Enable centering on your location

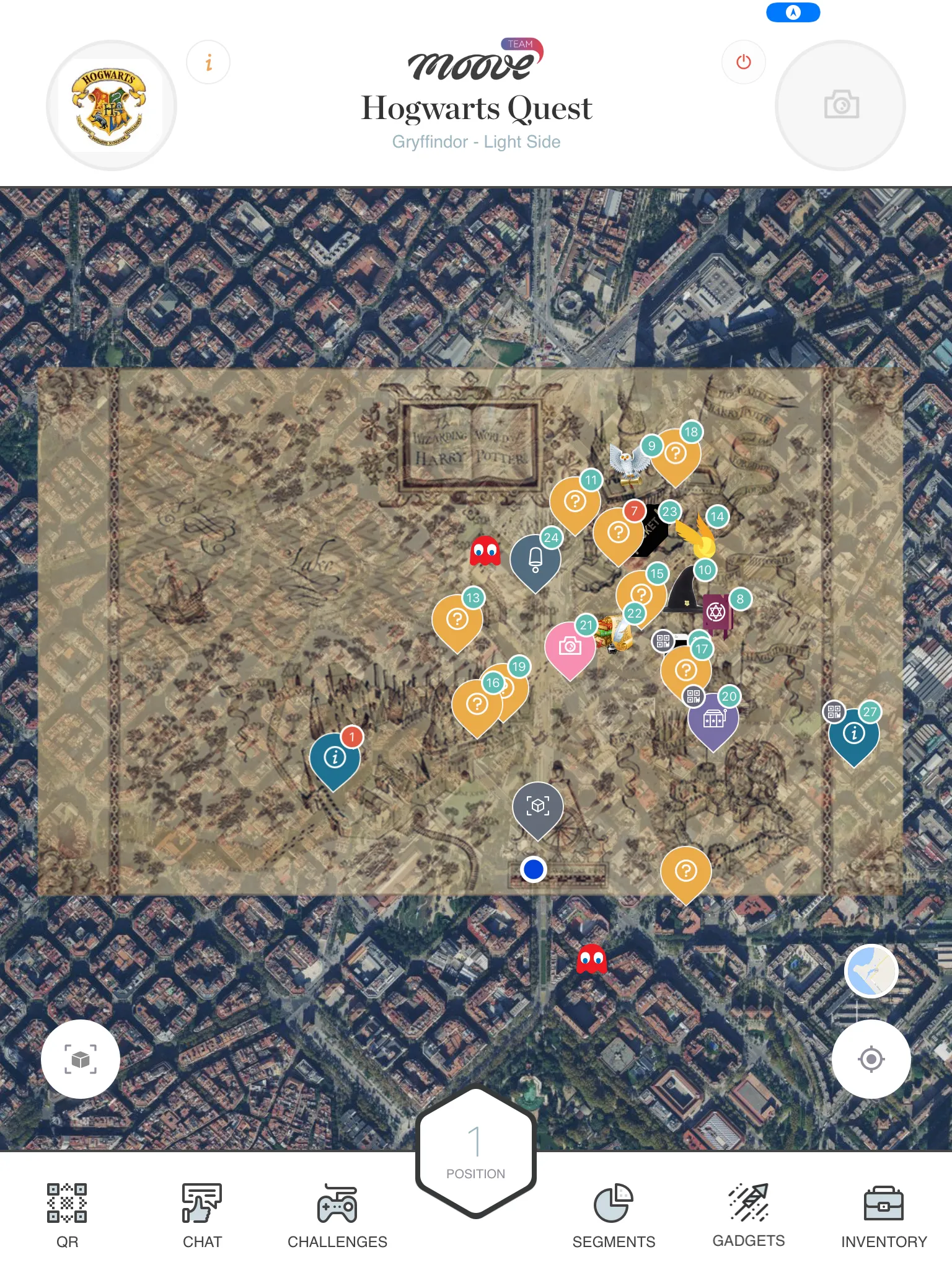[x=871, y=1060]
